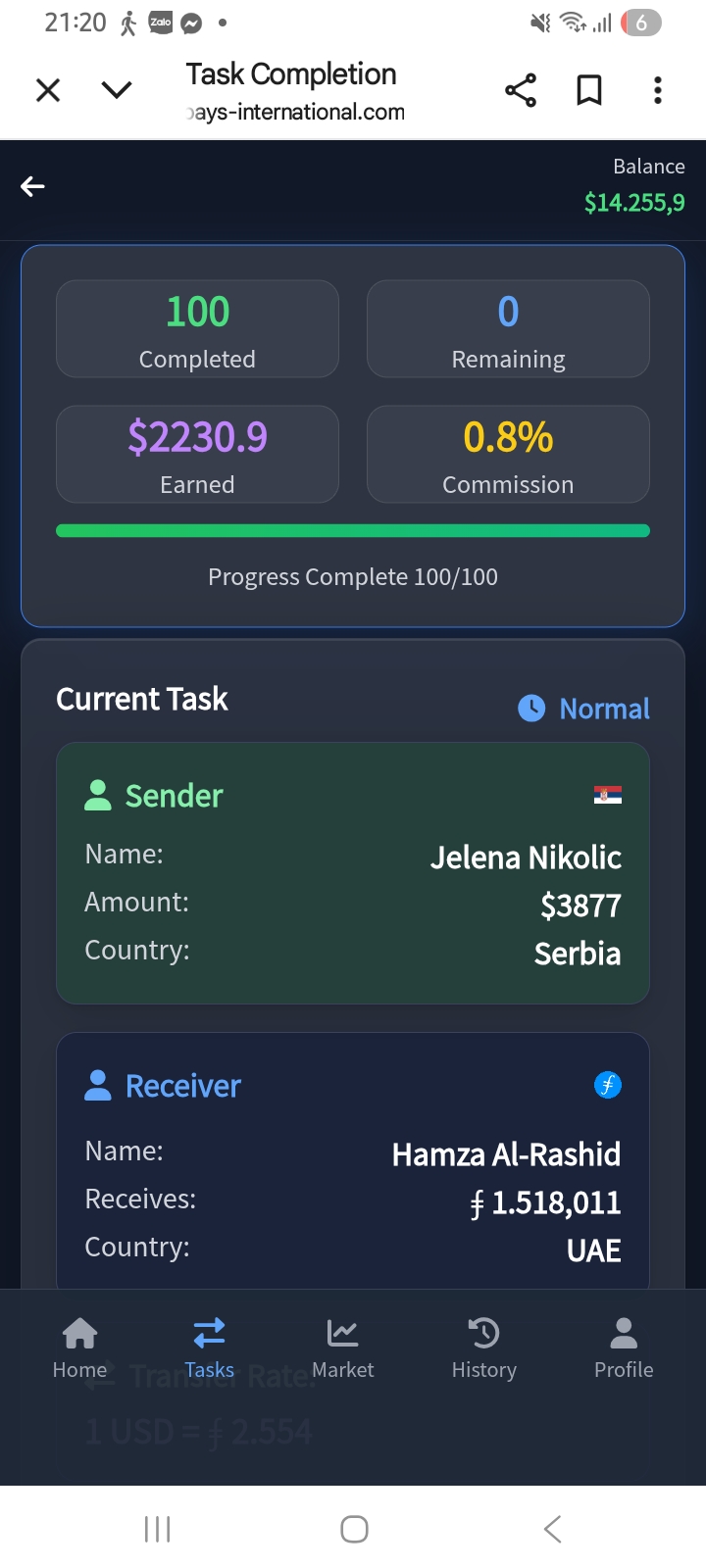The height and width of the screenshot is (1568, 706).
Task: Tap the Bookmark icon next to the menu
Action: click(x=588, y=89)
